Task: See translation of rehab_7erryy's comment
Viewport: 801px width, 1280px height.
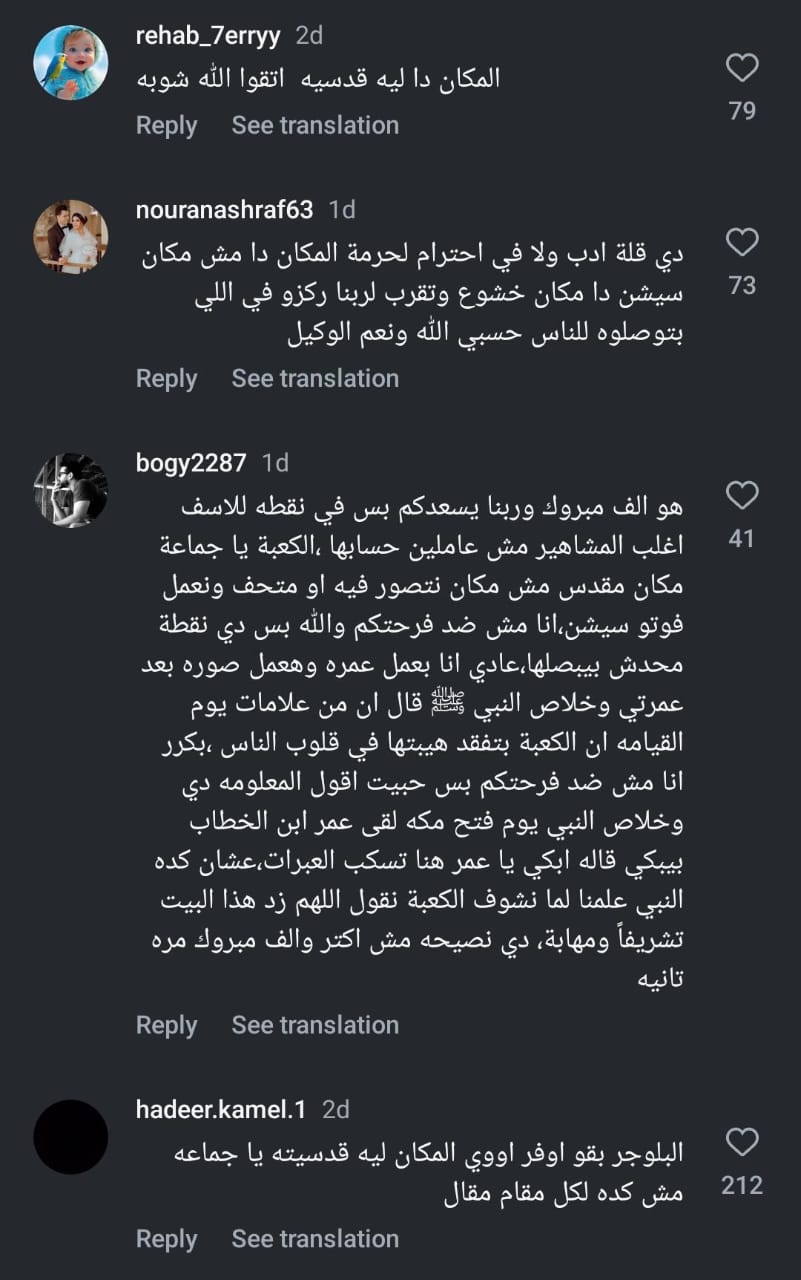Action: (315, 125)
